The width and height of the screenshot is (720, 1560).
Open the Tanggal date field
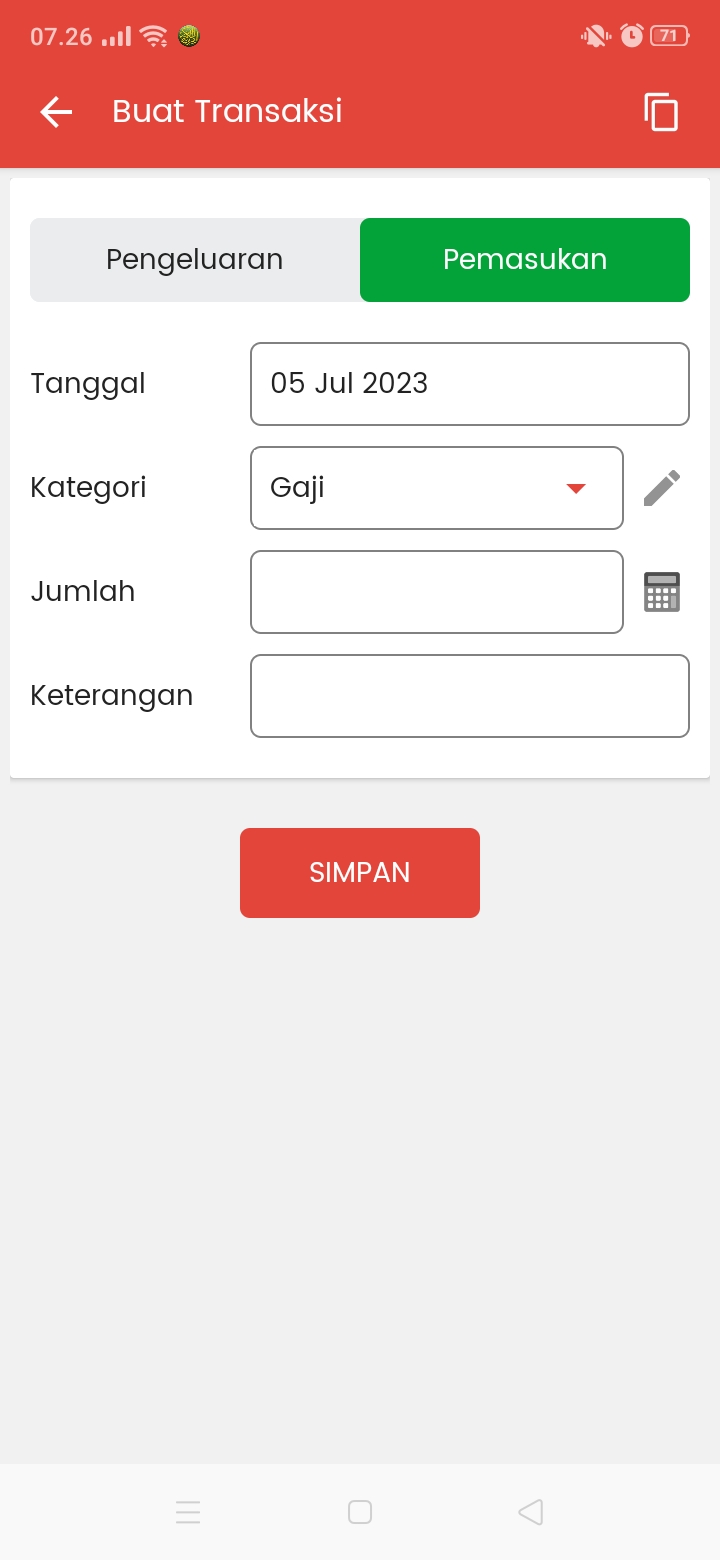point(470,384)
